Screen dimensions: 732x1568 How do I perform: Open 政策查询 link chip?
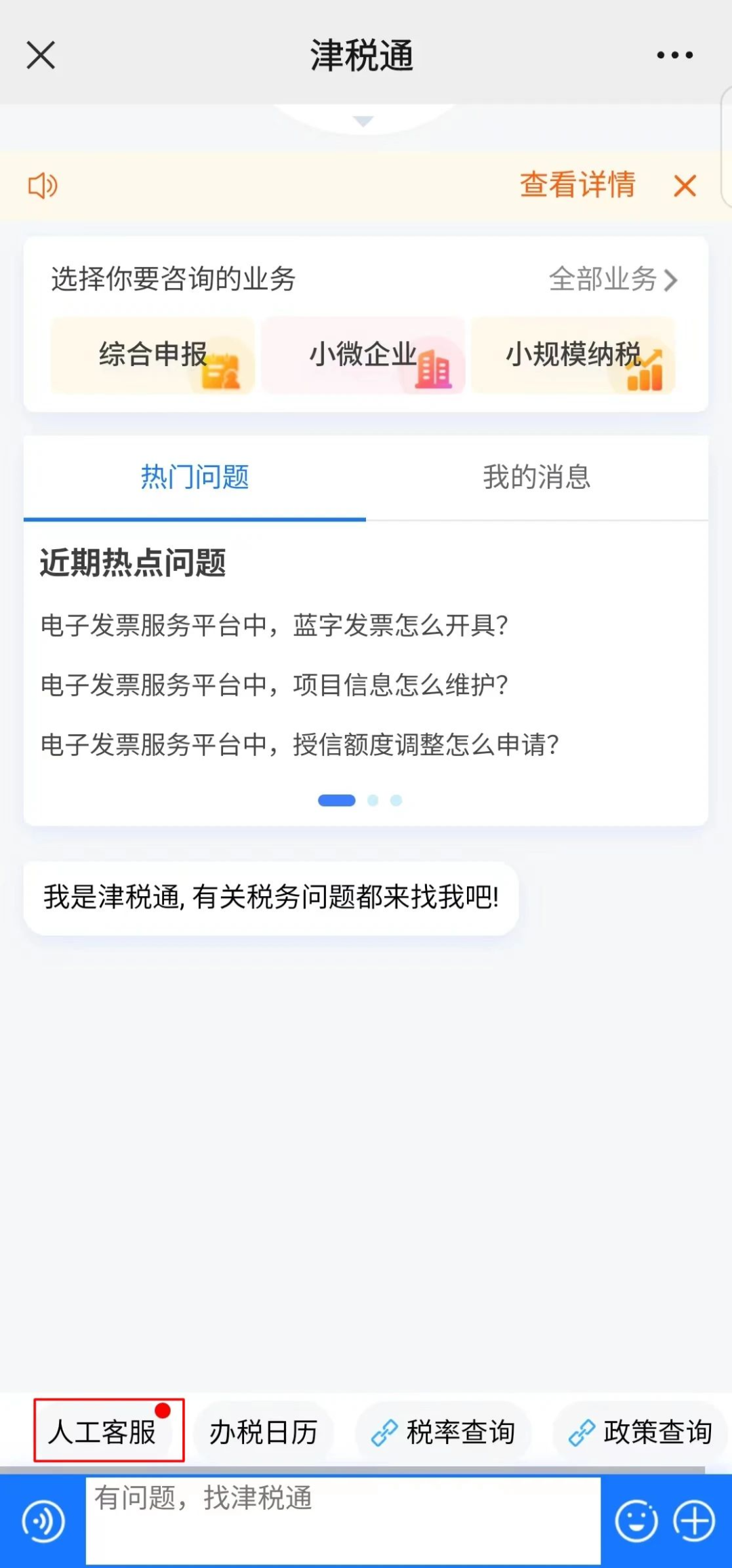coord(640,1432)
